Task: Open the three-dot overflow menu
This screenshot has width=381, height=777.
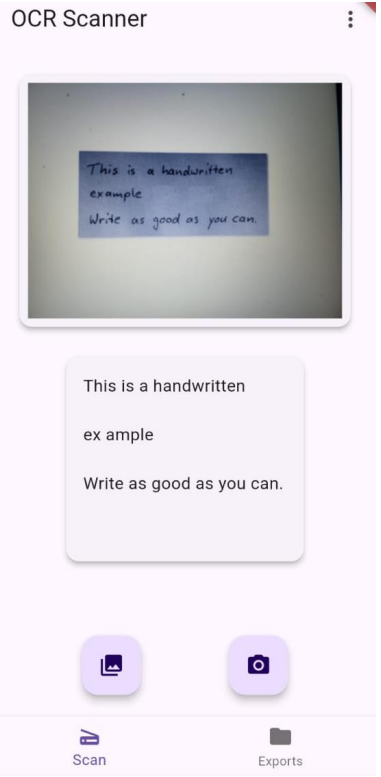Action: pos(350,19)
